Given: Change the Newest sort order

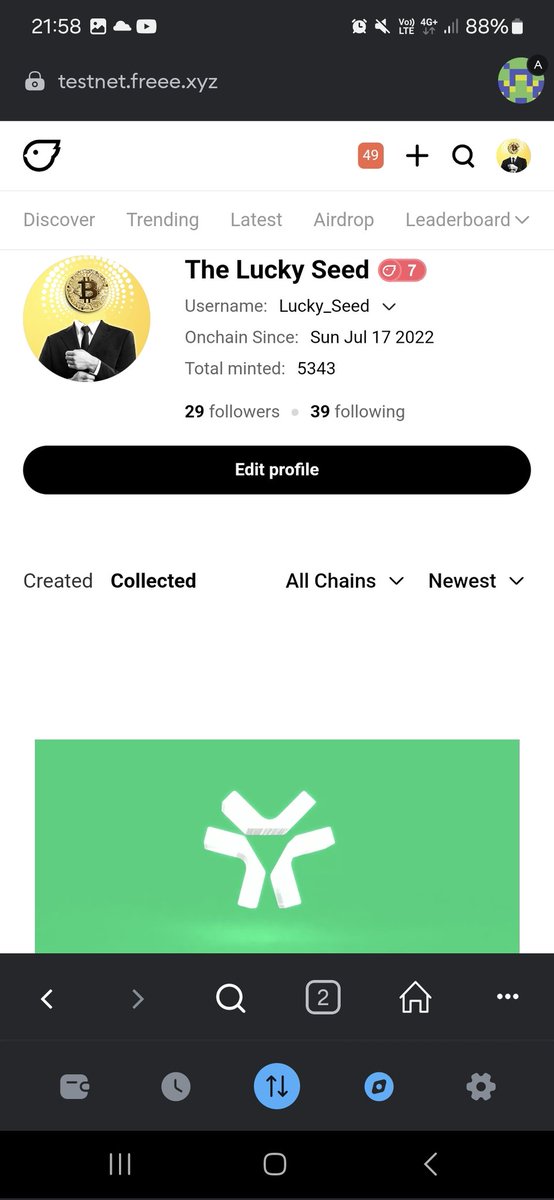Looking at the screenshot, I should tap(476, 581).
